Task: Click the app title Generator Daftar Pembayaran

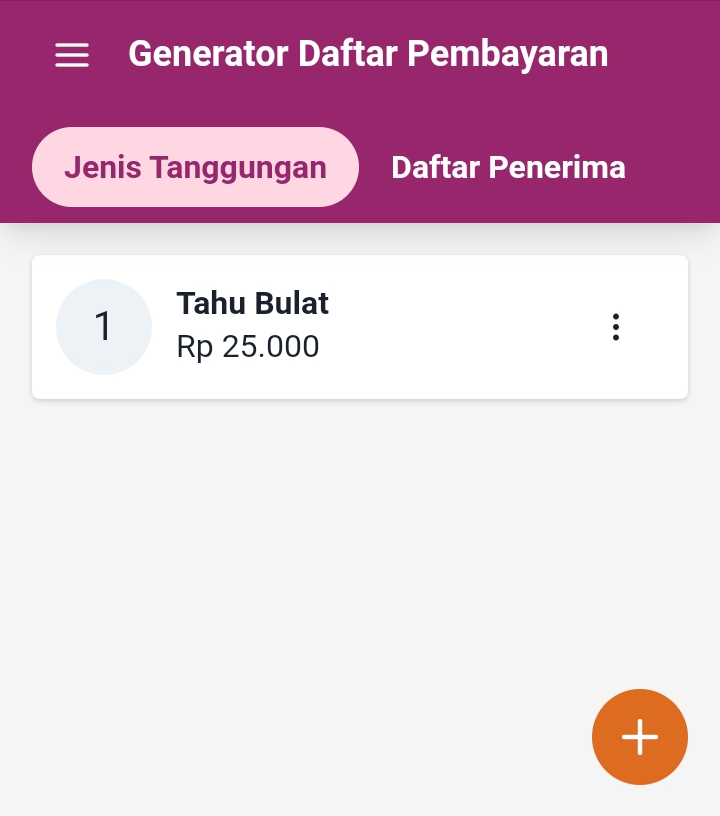Action: coord(368,54)
